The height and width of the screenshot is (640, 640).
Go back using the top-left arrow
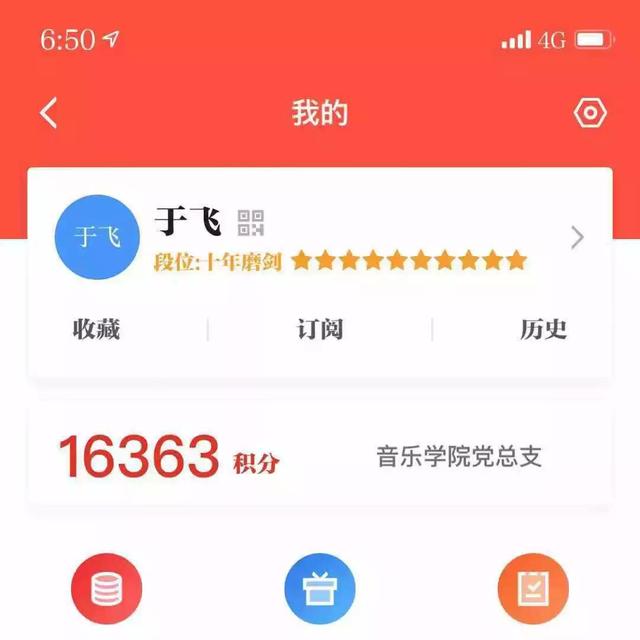pos(48,113)
